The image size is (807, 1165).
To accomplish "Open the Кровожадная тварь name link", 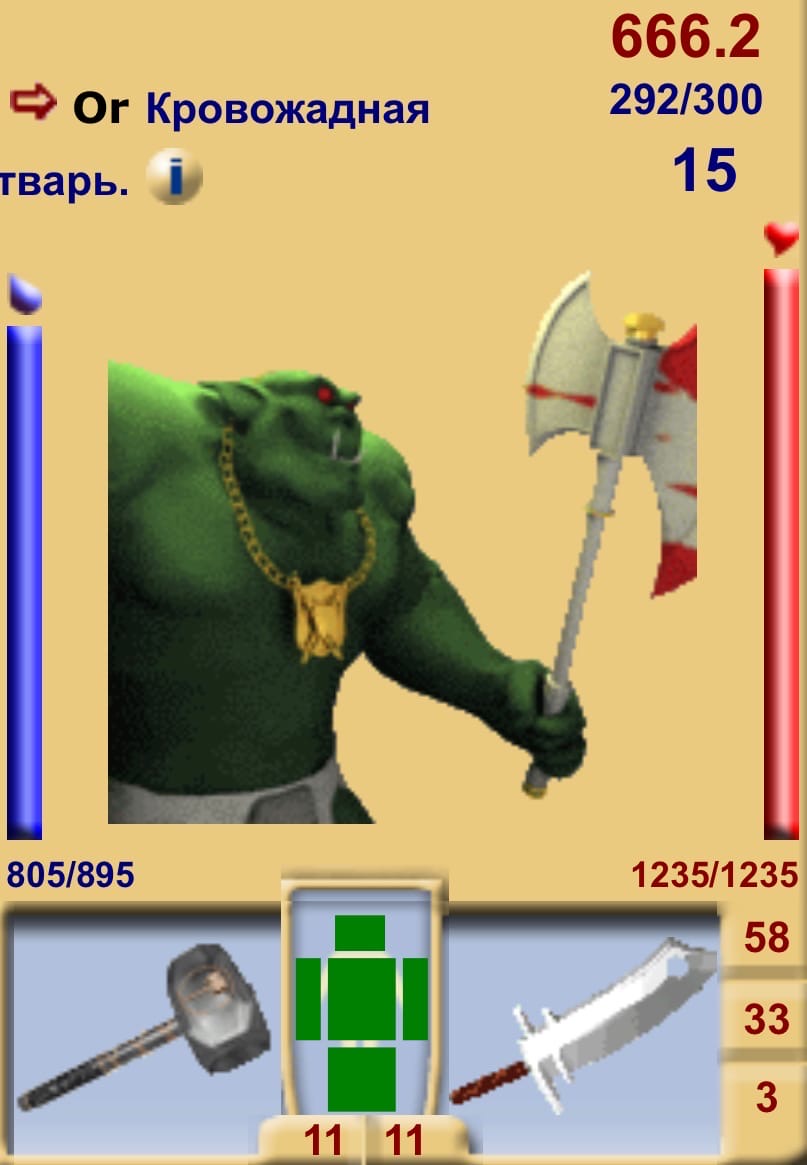I will (x=287, y=109).
